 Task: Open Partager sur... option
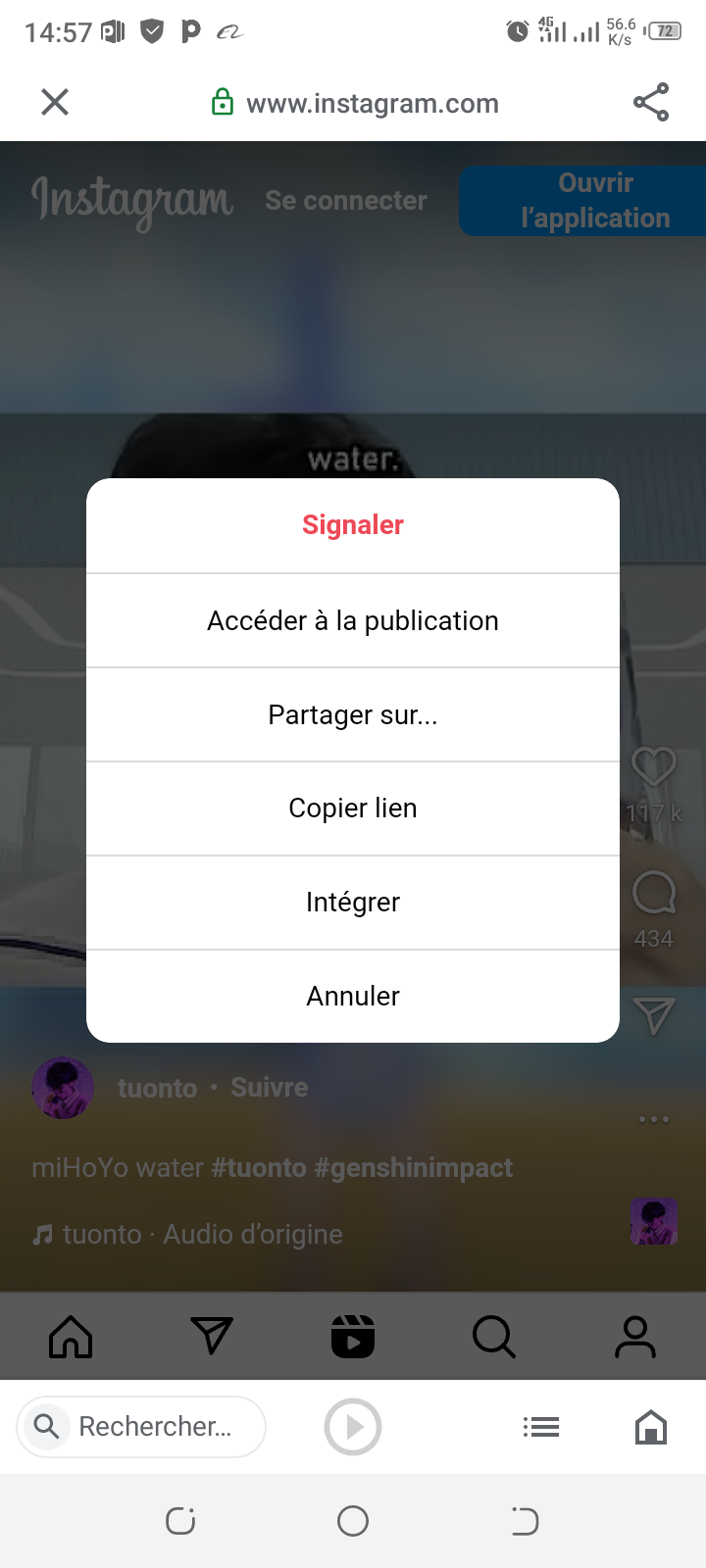pyautogui.click(x=353, y=715)
